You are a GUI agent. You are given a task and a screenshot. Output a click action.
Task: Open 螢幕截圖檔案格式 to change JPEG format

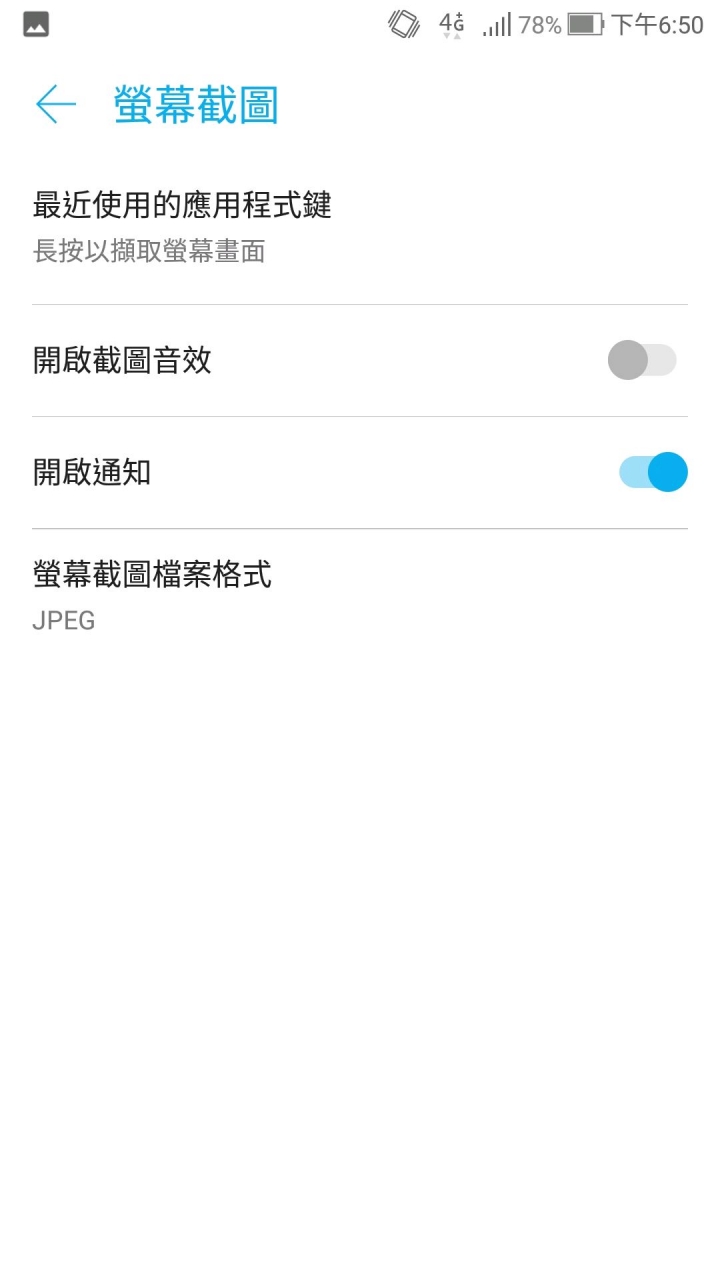tap(360, 596)
